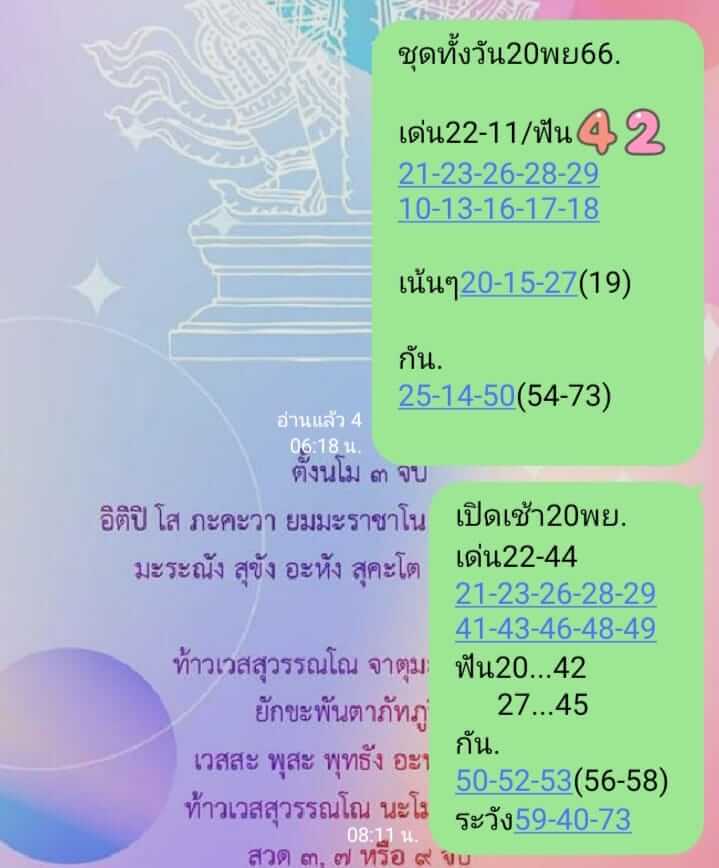Tap the 25-14-50 link under กัน.

tap(456, 396)
